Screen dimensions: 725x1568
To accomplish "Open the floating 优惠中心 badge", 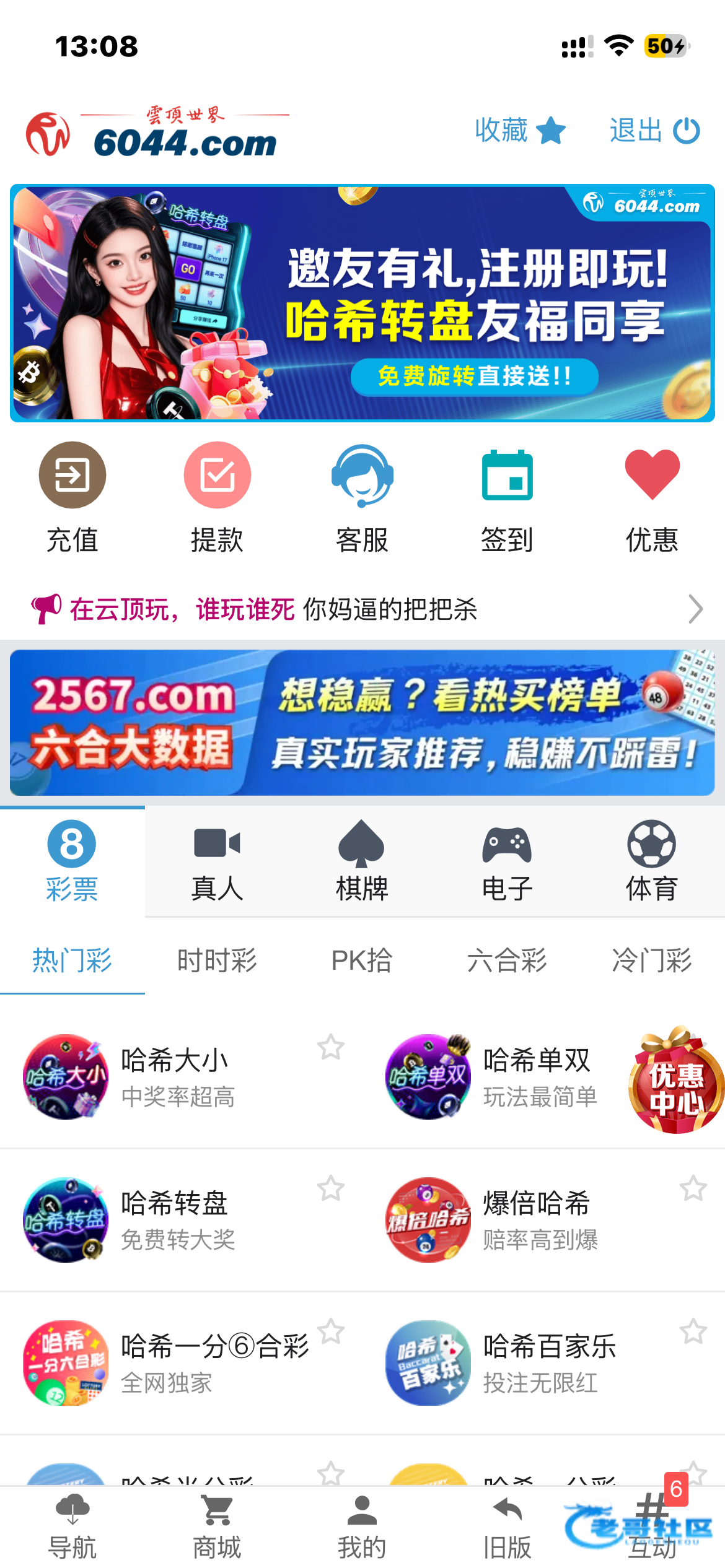I will click(676, 1083).
